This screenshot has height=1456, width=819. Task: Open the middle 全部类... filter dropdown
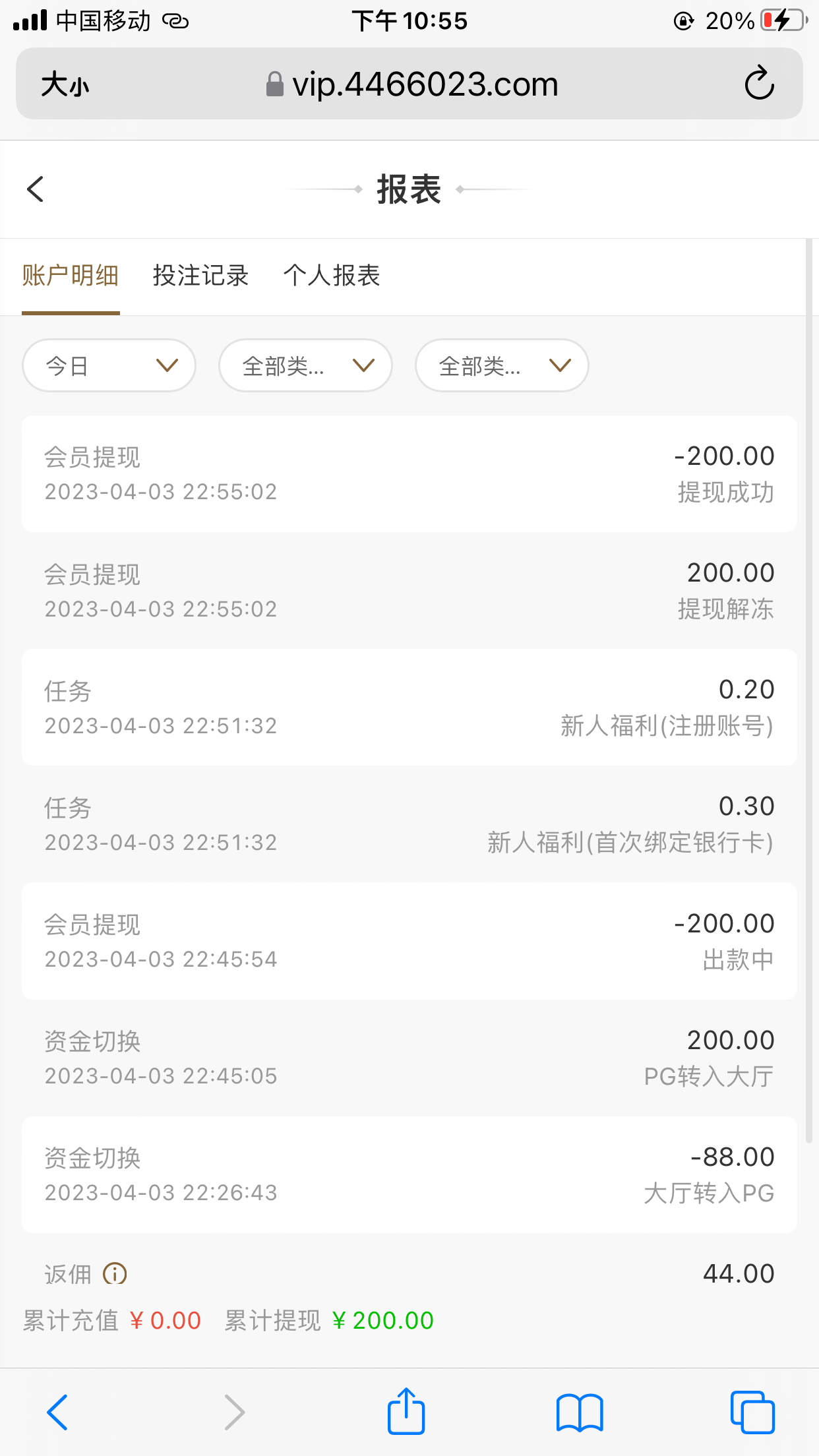click(x=305, y=365)
